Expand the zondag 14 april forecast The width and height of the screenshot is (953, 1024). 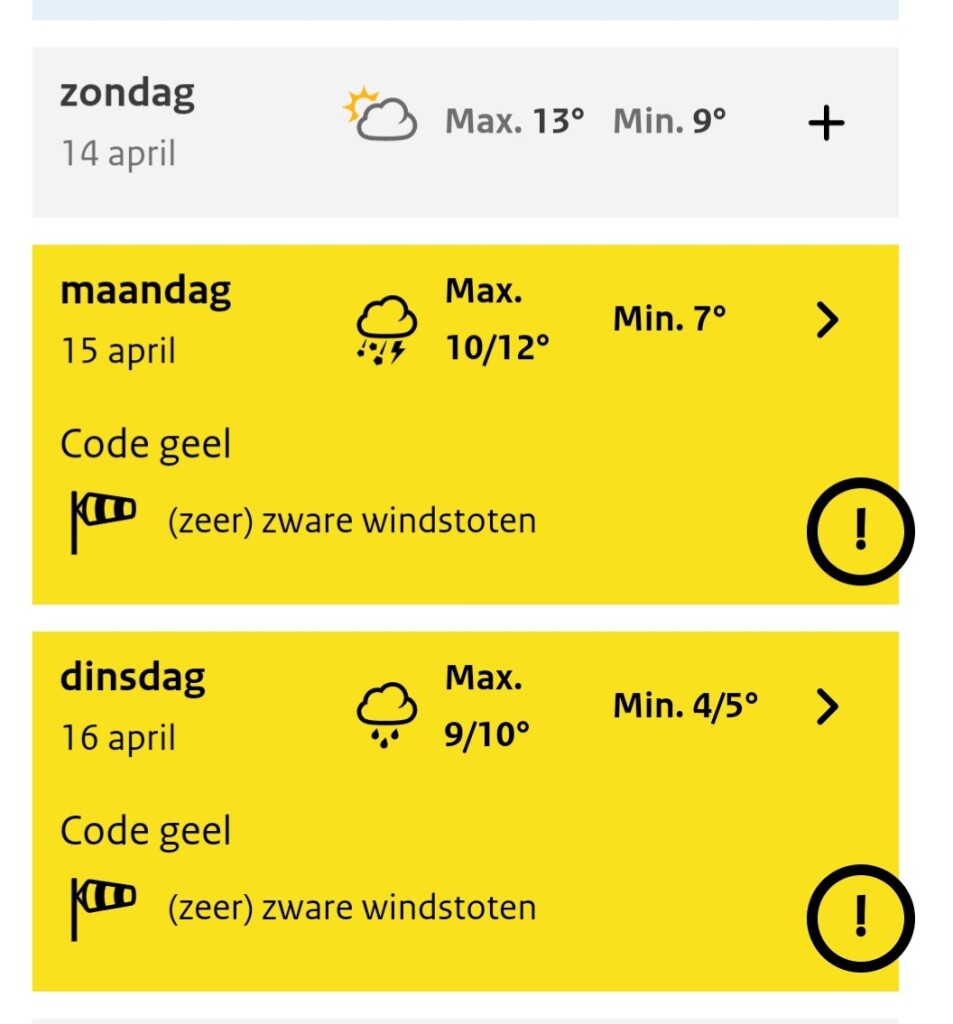[826, 124]
